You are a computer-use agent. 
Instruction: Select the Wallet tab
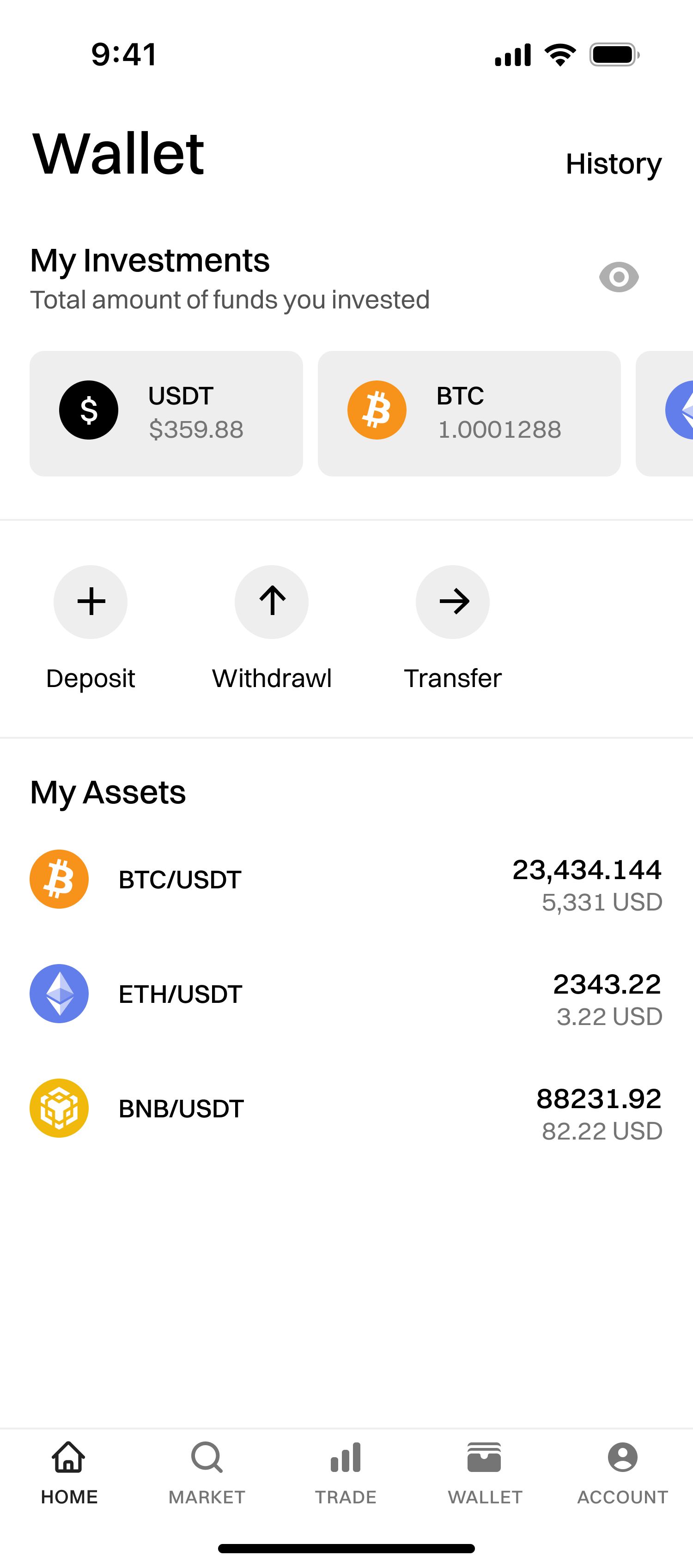click(485, 1473)
